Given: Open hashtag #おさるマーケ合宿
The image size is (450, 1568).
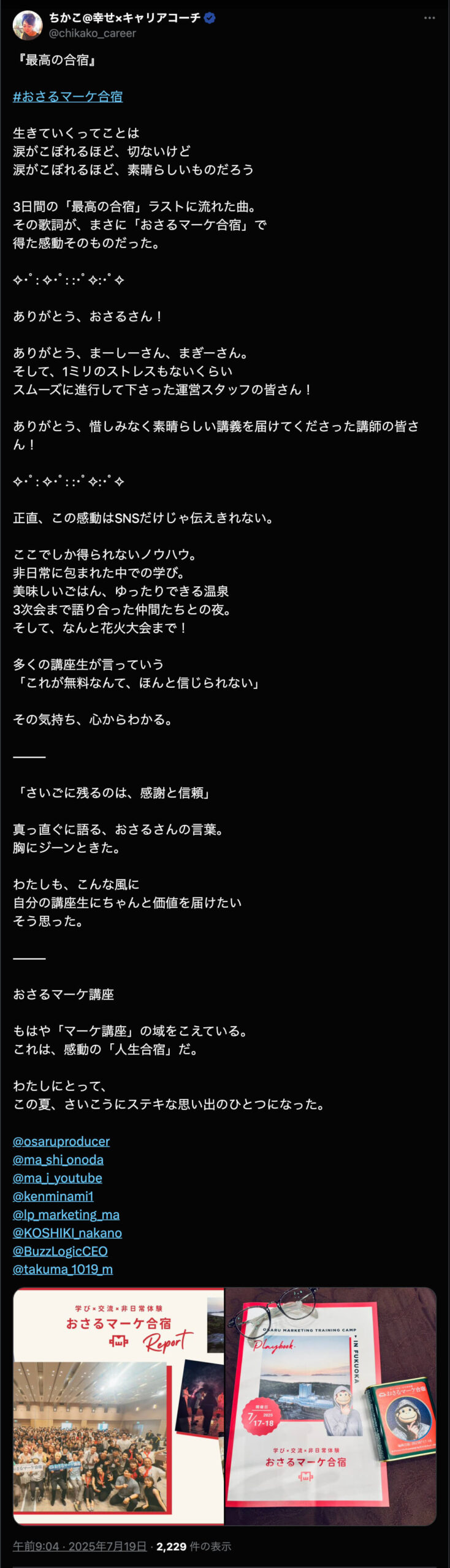Looking at the screenshot, I should coord(68,97).
